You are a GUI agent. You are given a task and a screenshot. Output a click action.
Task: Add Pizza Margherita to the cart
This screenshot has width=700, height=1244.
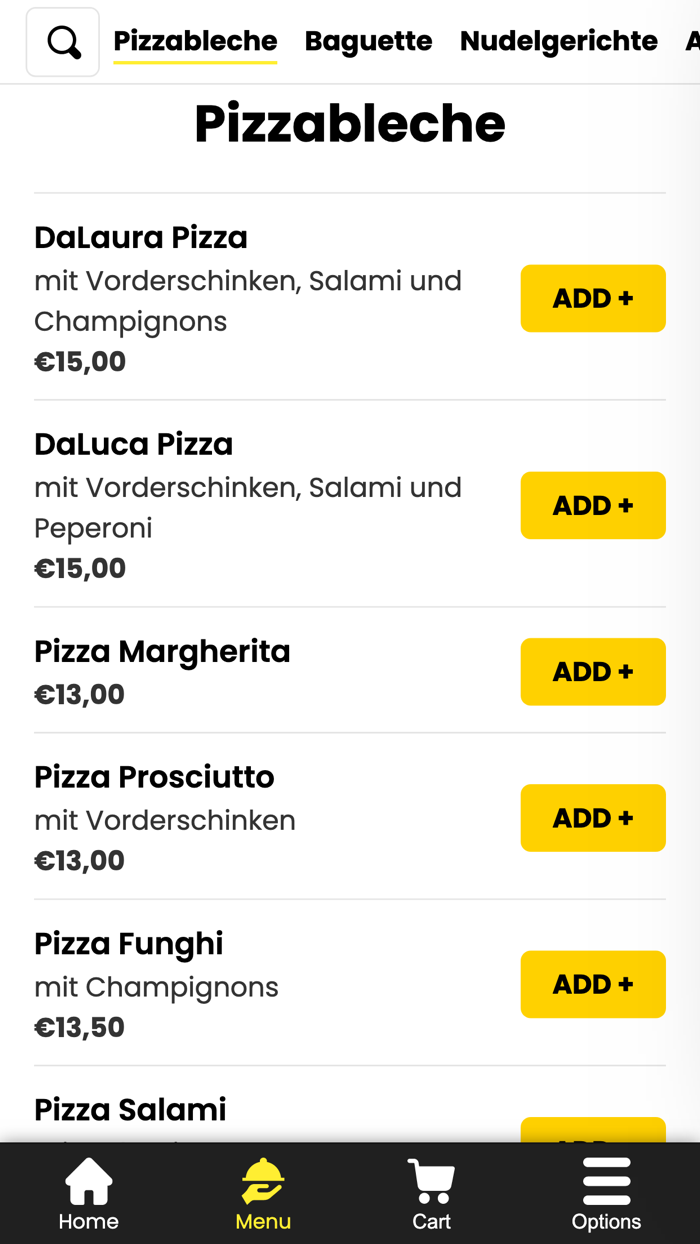pyautogui.click(x=592, y=671)
